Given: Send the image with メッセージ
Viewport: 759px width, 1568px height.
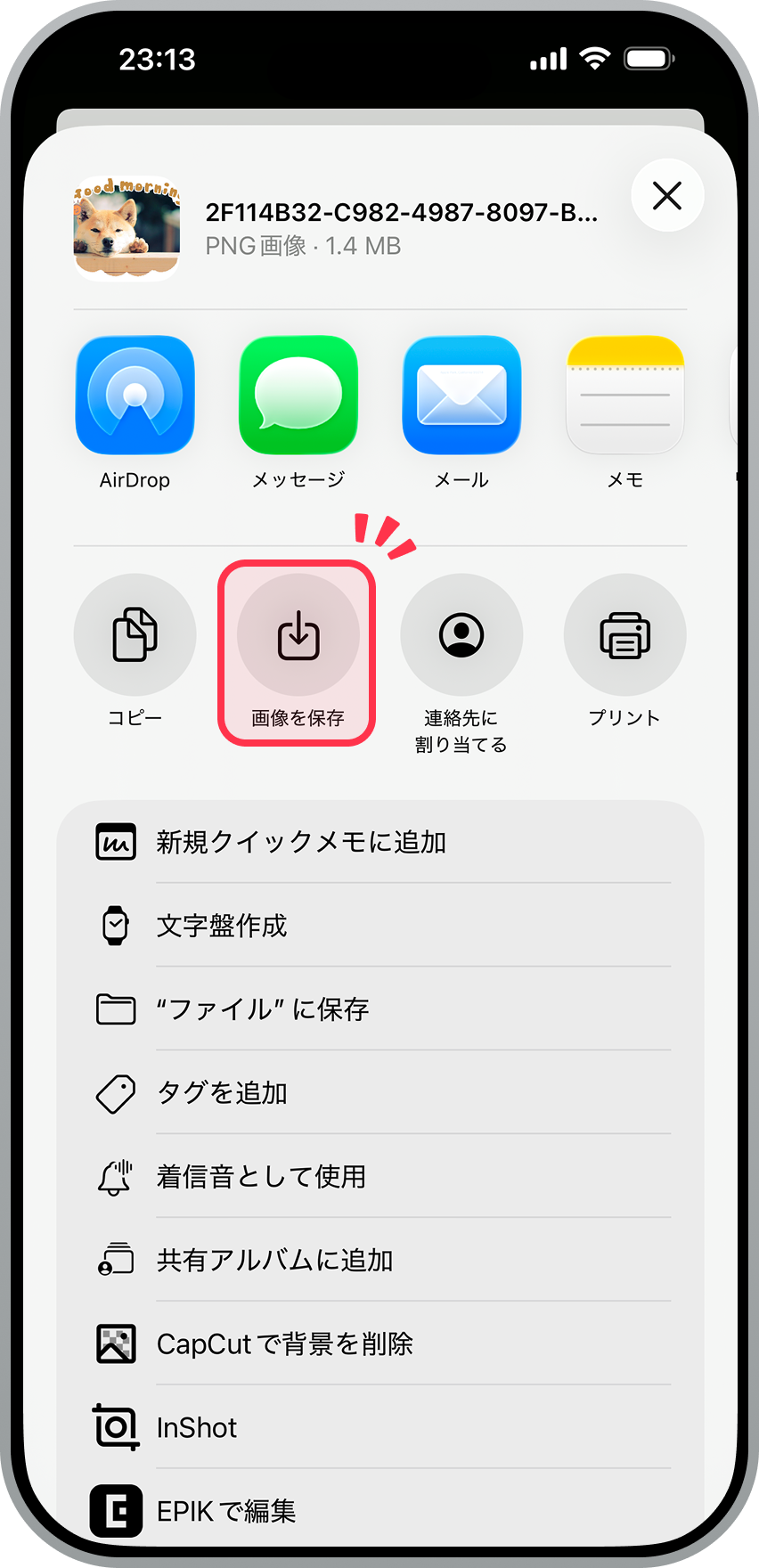Looking at the screenshot, I should [x=298, y=396].
